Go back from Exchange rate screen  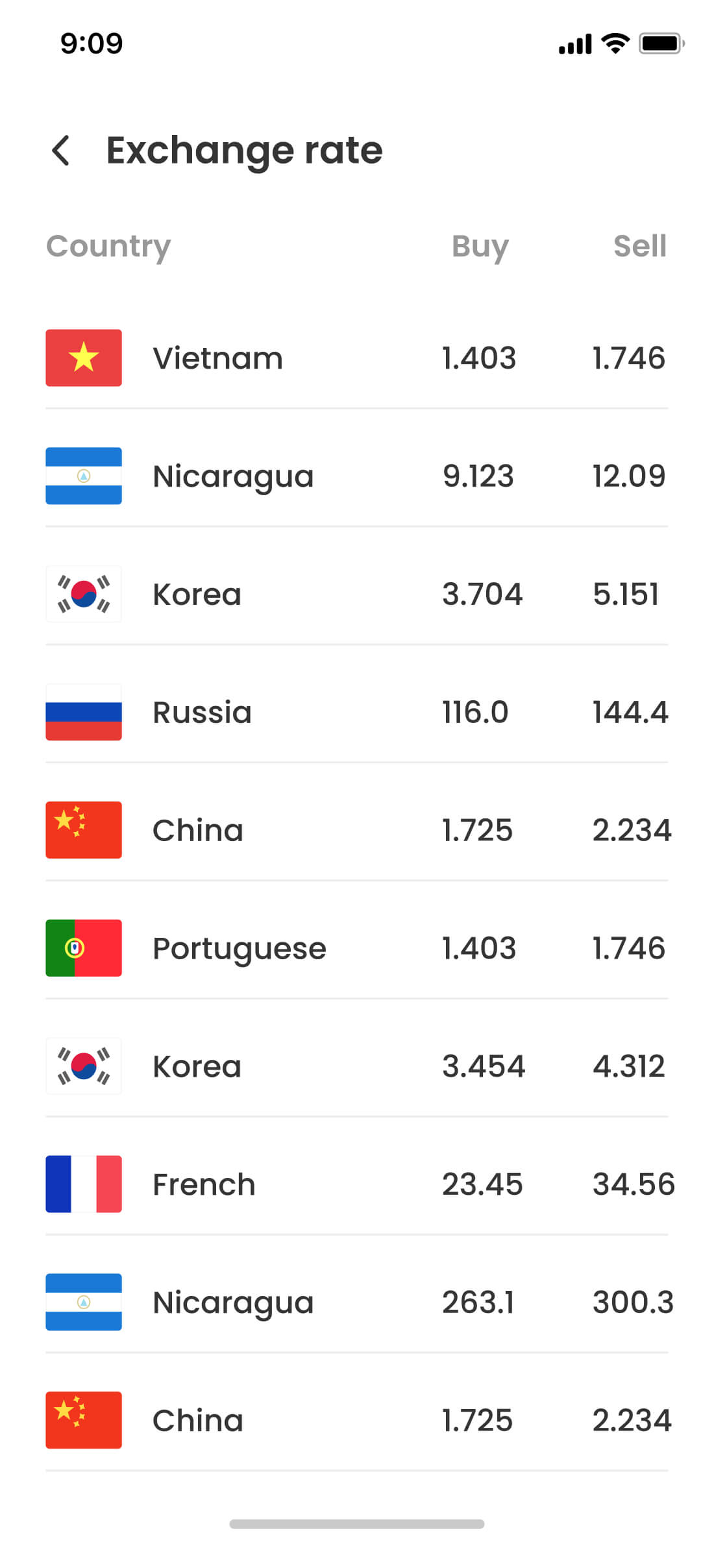tap(61, 151)
